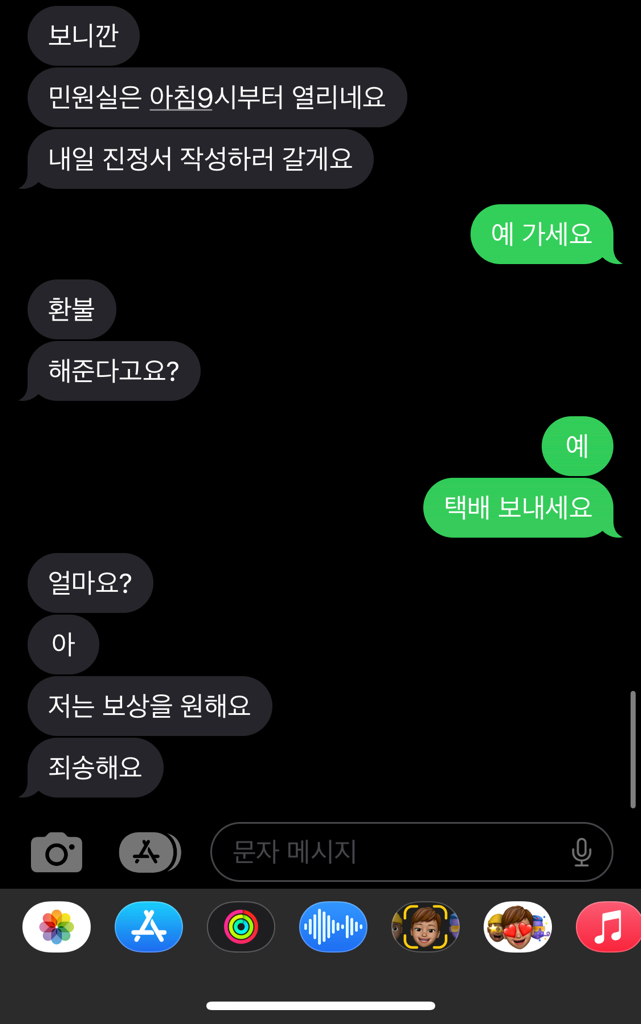641x1024 pixels.
Task: Open the App Store in the drawer
Action: coord(149,927)
